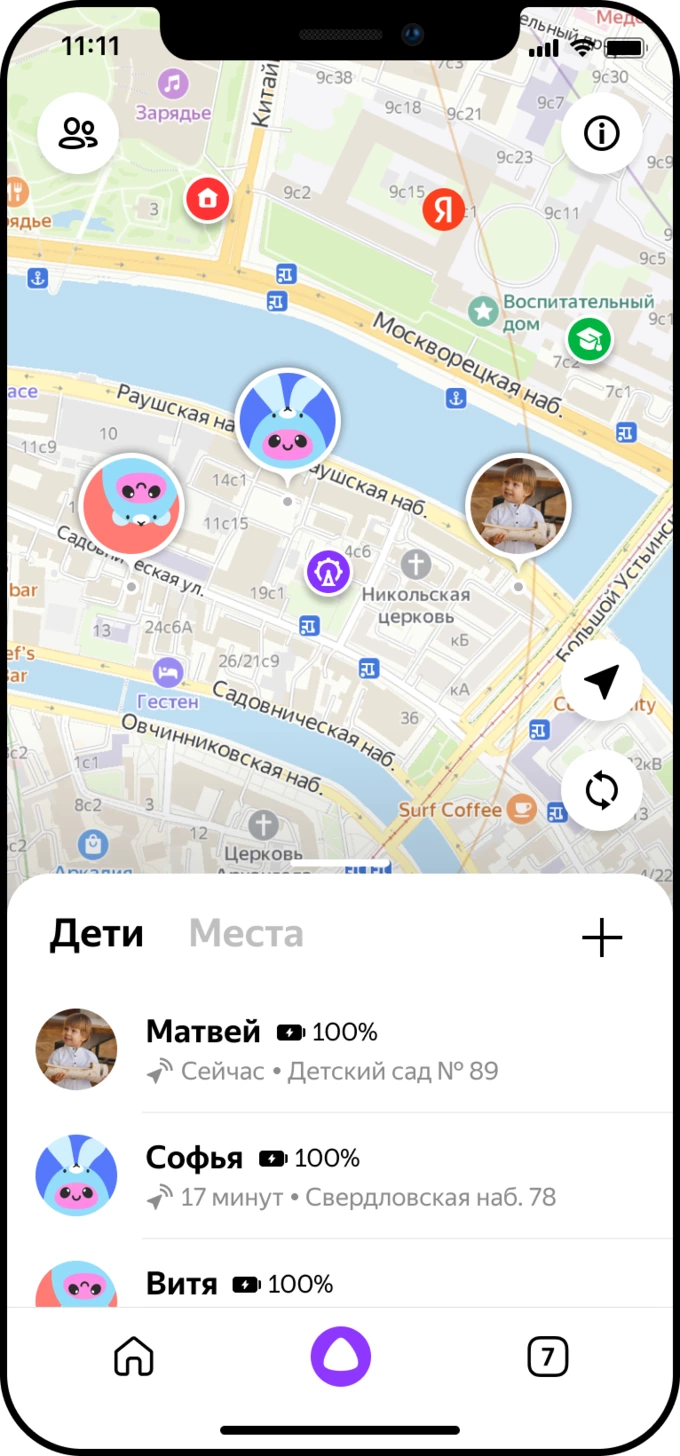Open Матвей's row in the list

click(x=340, y=1050)
